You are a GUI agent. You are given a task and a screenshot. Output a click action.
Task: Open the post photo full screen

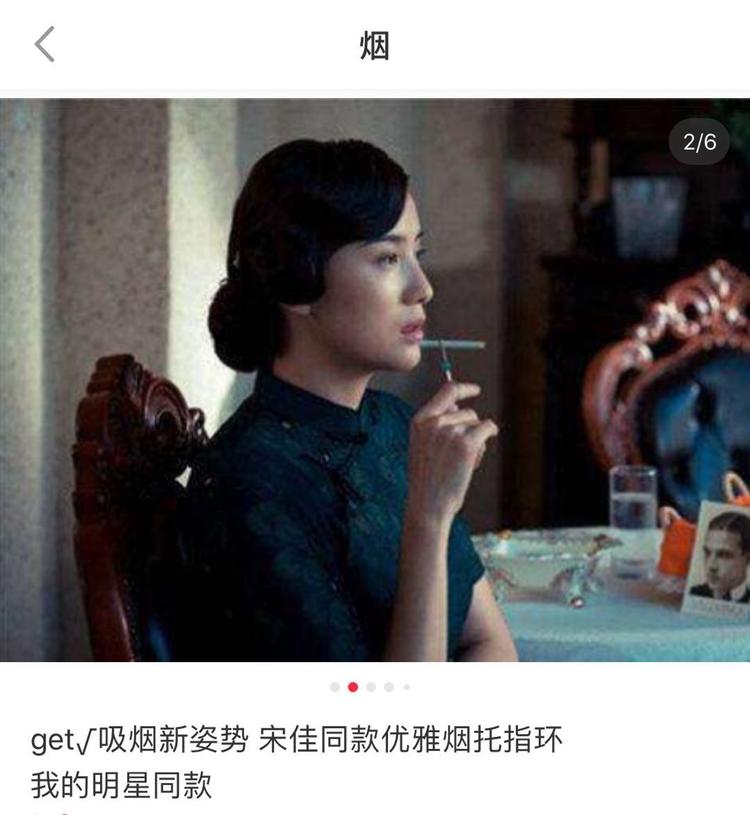click(375, 380)
